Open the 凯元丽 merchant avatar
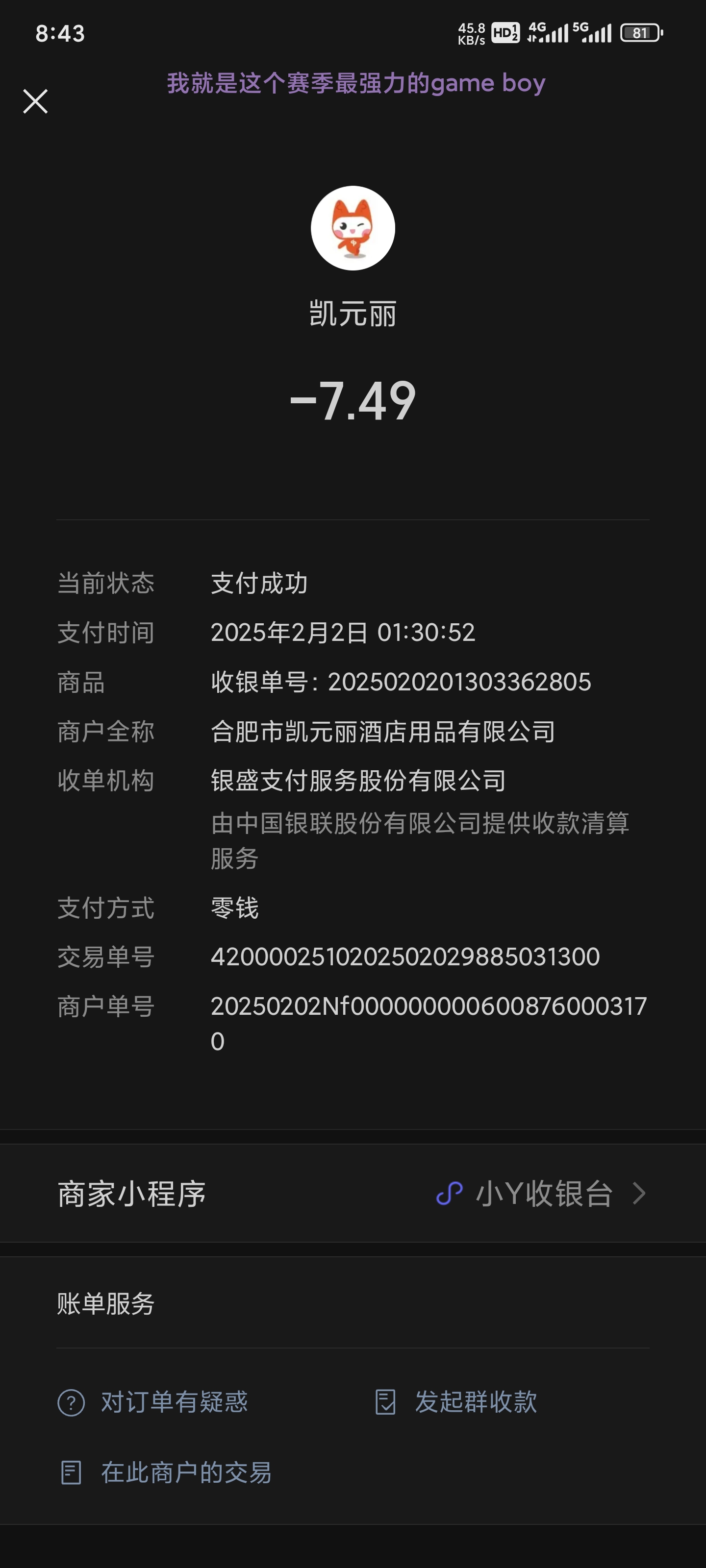This screenshot has height=1568, width=706. [353, 228]
